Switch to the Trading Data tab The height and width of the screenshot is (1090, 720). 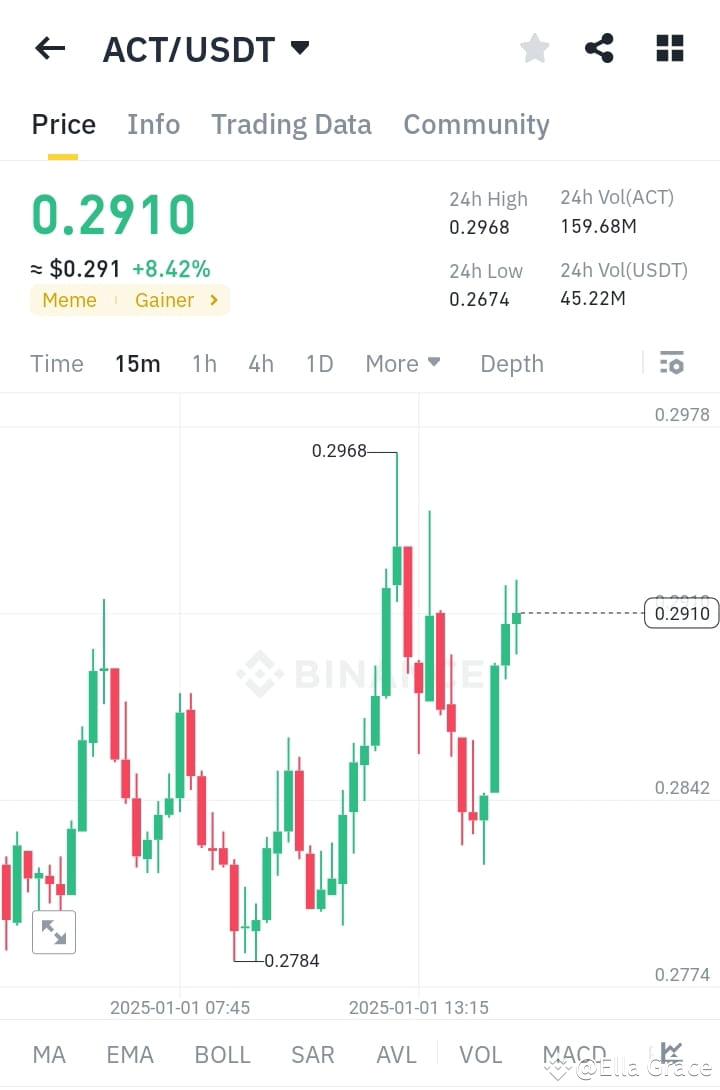pyautogui.click(x=291, y=124)
